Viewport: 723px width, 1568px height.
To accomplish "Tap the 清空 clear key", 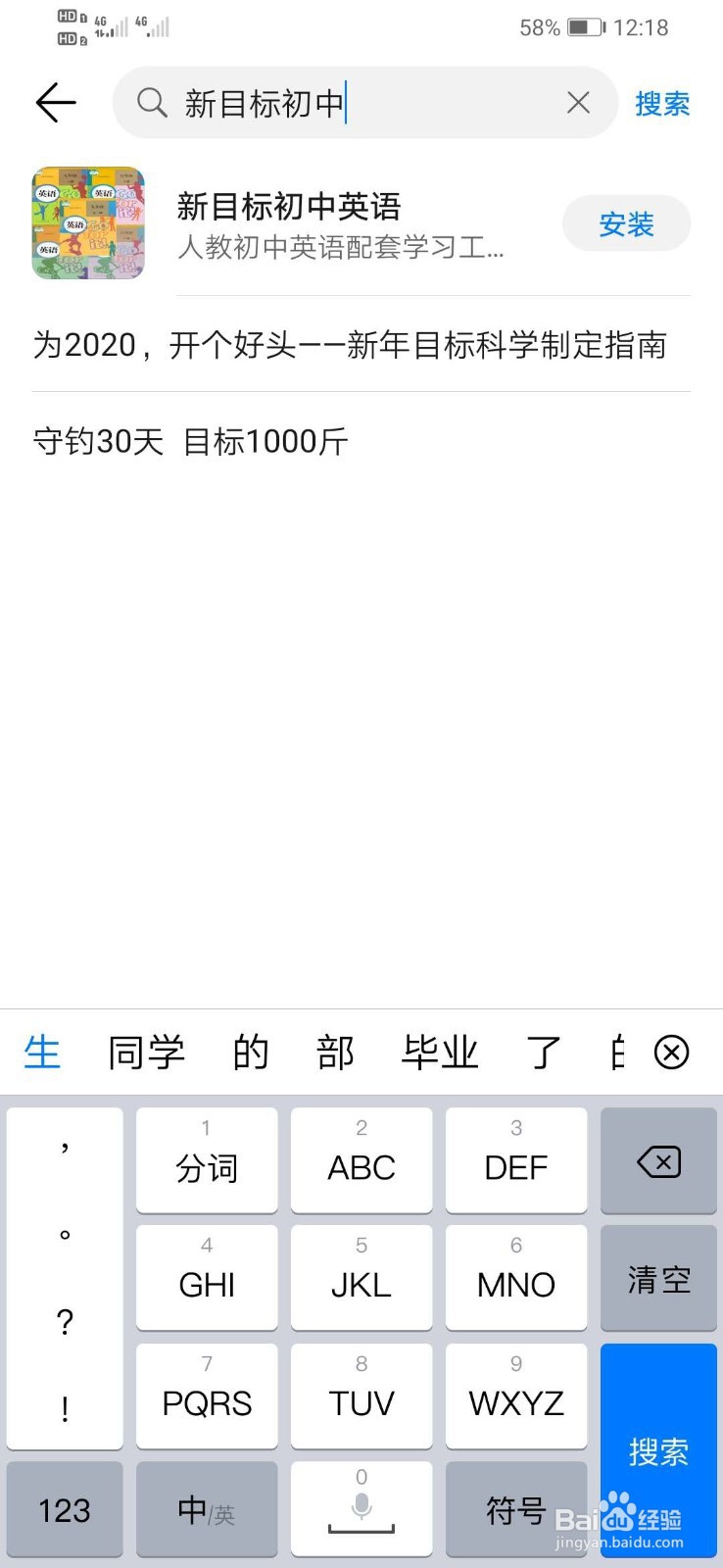I will tap(658, 1278).
